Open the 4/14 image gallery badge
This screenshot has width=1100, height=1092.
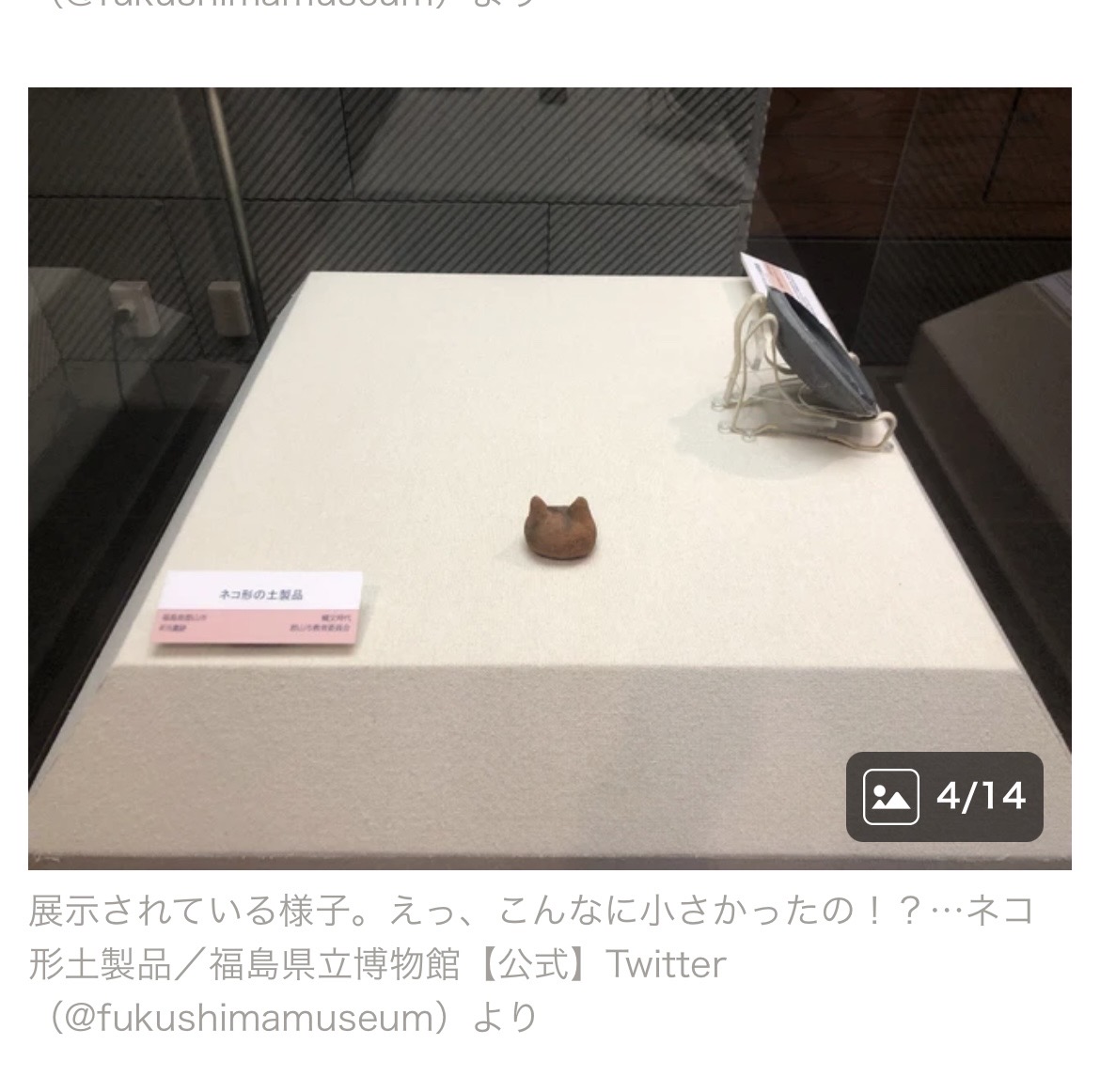point(944,796)
